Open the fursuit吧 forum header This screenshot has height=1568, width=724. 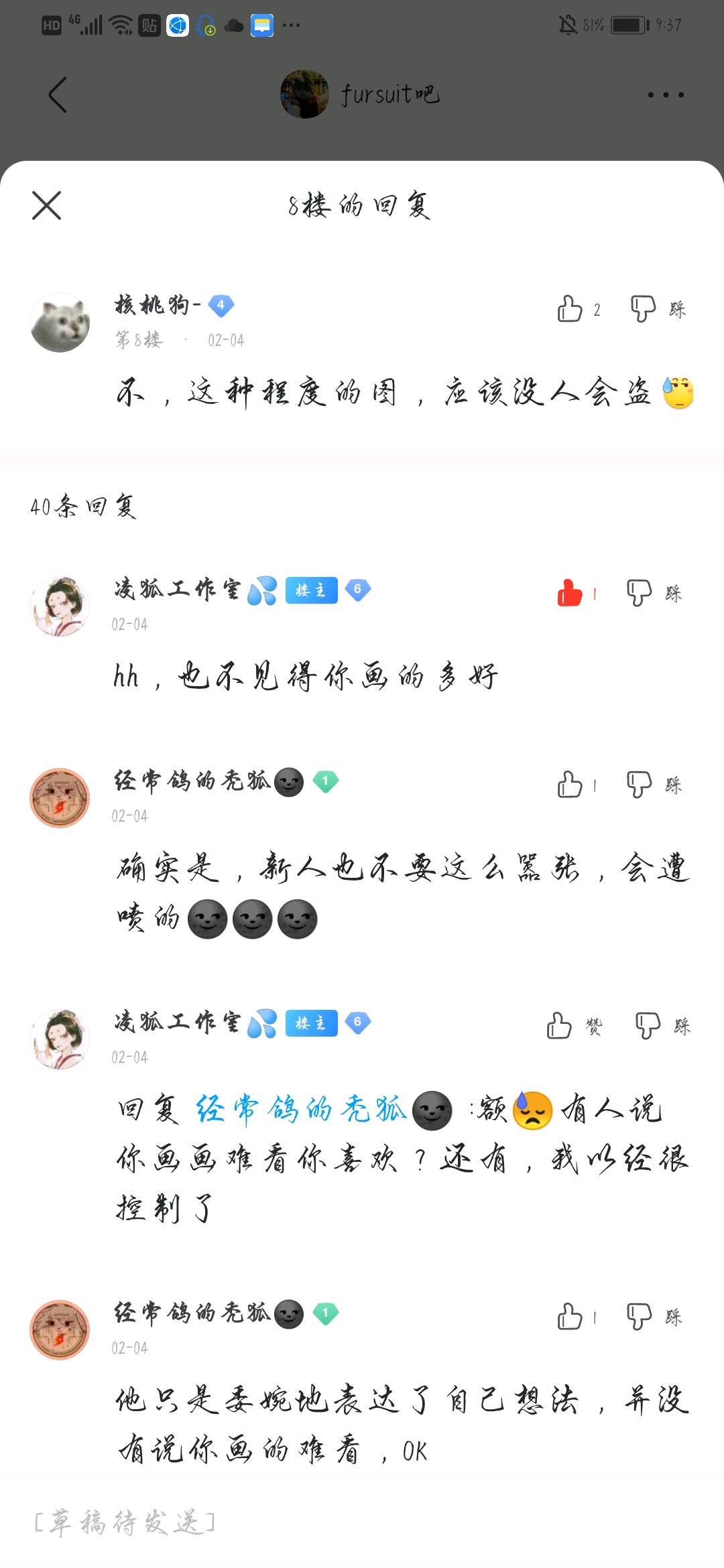tap(361, 94)
